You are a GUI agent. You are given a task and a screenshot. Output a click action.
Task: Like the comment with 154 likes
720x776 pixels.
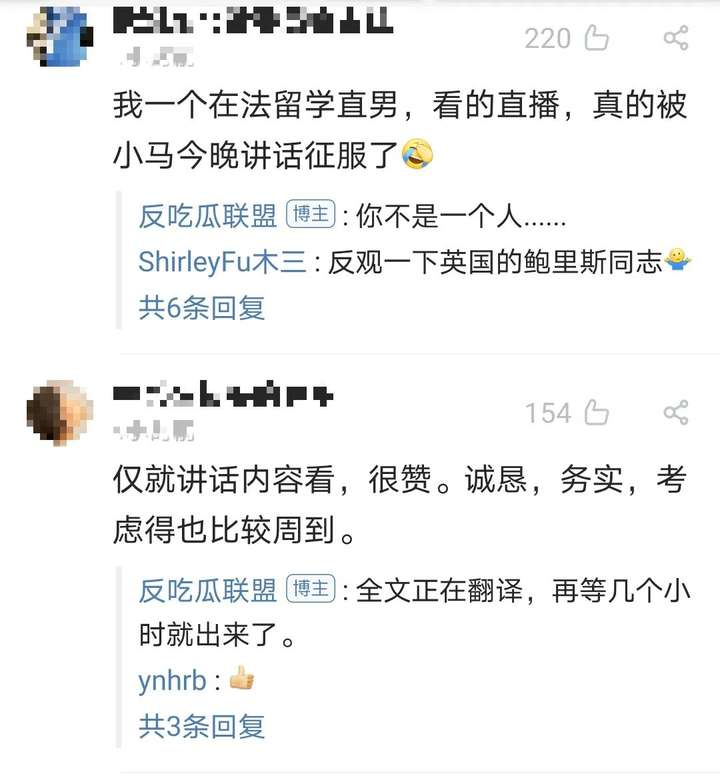596,412
